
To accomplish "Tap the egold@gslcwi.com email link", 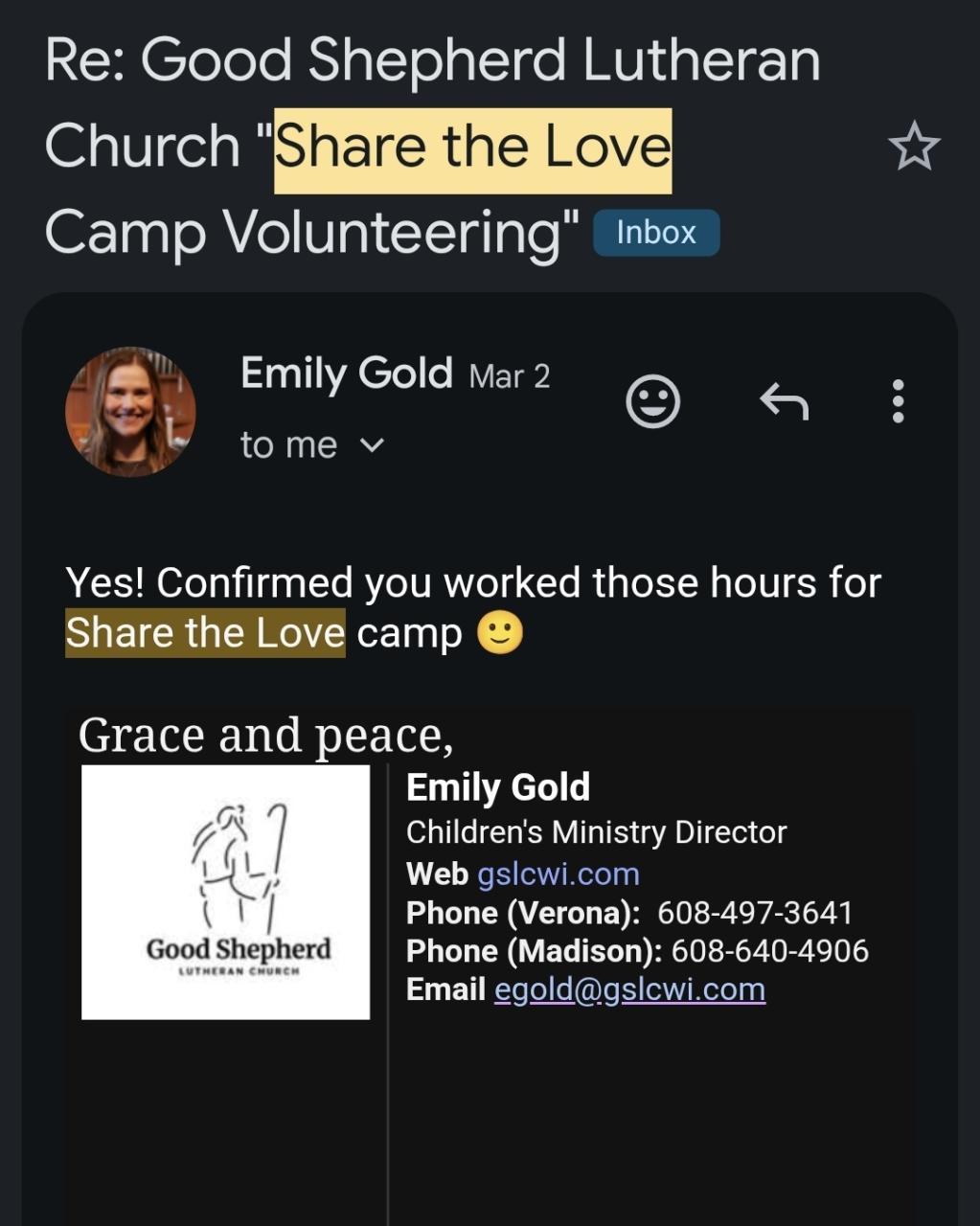I will click(629, 989).
